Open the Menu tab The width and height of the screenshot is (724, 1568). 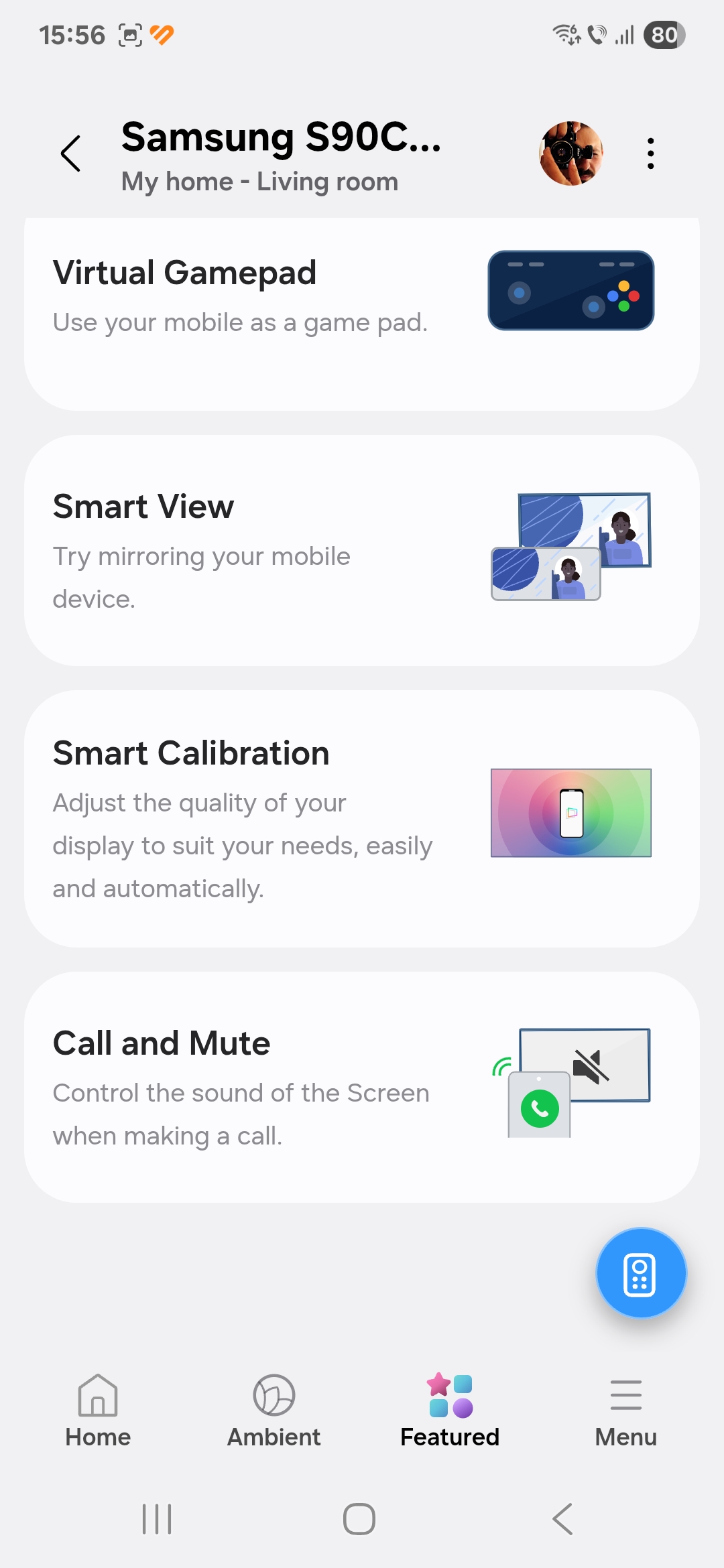pos(625,1411)
